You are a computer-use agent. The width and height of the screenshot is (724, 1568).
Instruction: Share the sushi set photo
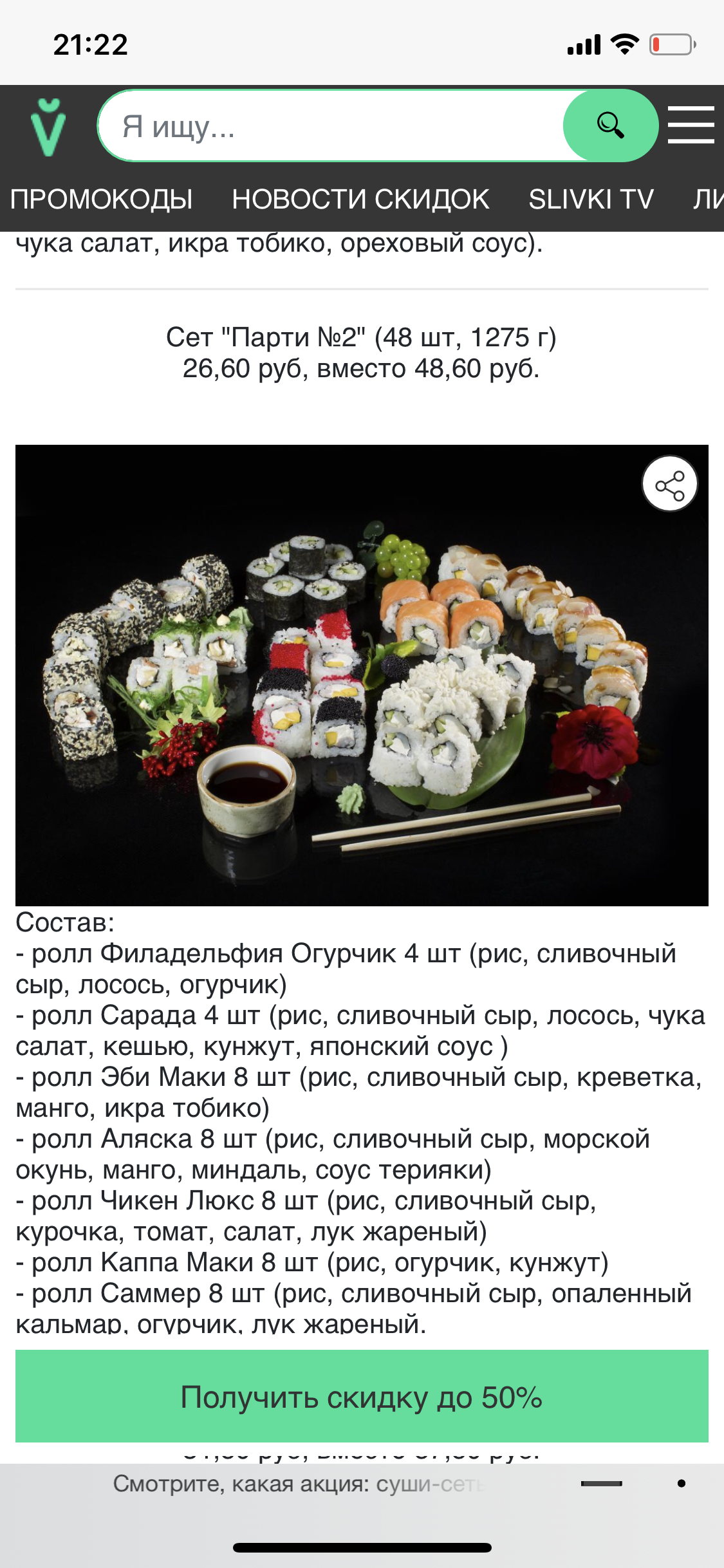669,484
